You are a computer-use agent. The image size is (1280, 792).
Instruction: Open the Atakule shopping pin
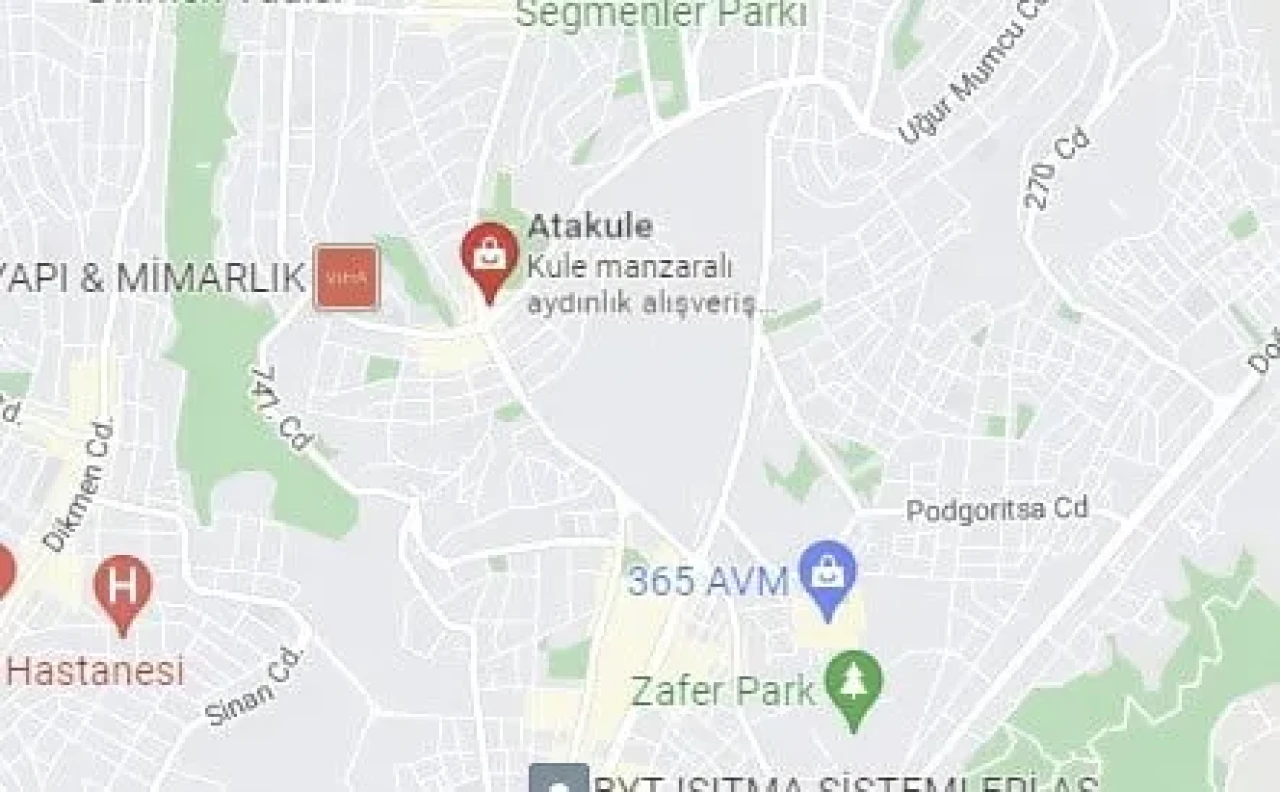click(489, 257)
